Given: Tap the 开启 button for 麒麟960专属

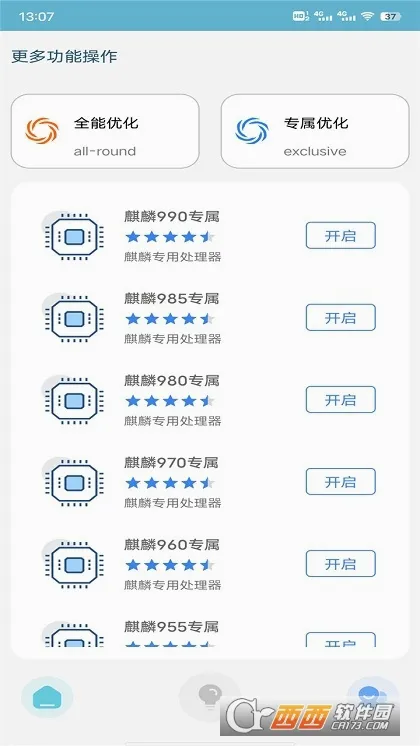Looking at the screenshot, I should [x=341, y=564].
